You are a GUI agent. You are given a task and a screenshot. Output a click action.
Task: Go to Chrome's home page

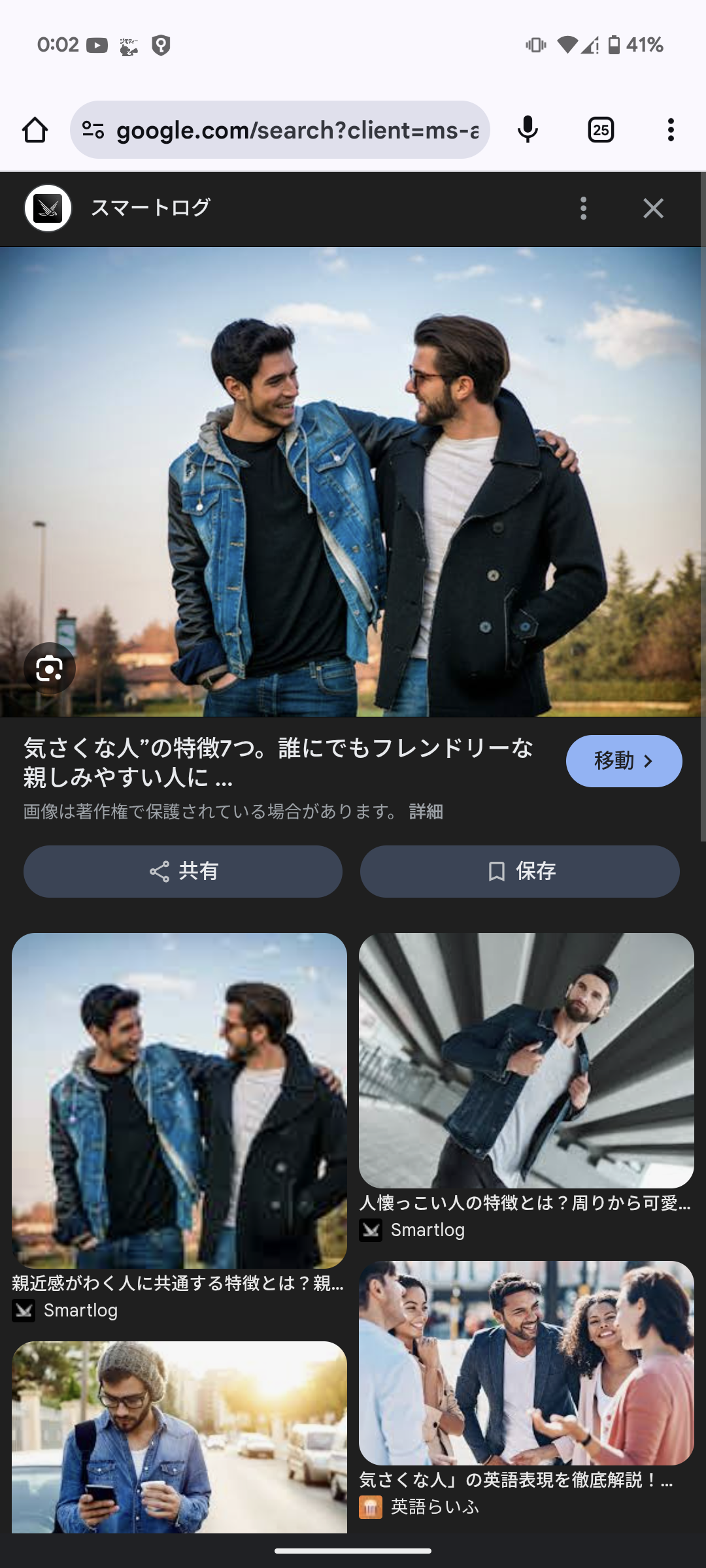point(35,130)
